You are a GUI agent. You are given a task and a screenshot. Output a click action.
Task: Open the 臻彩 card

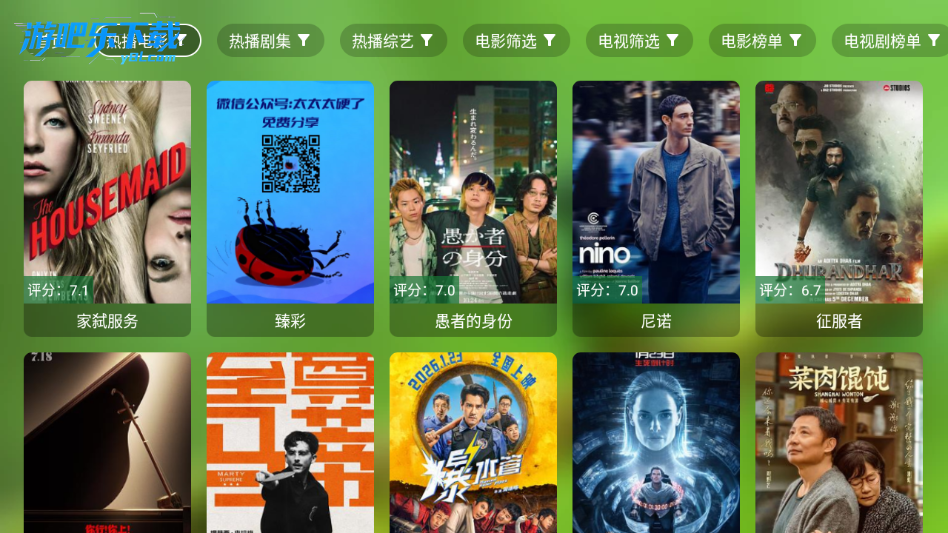[x=290, y=208]
